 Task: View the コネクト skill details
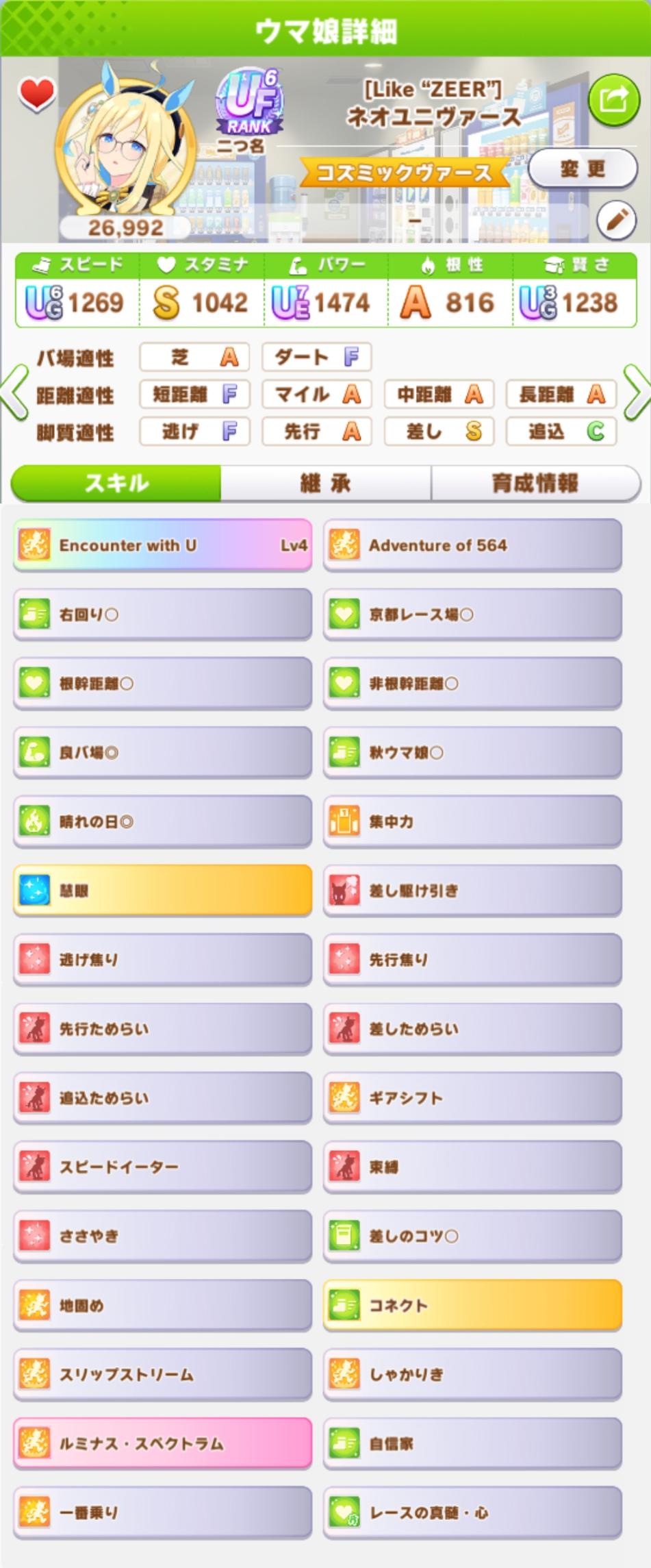[x=472, y=1305]
